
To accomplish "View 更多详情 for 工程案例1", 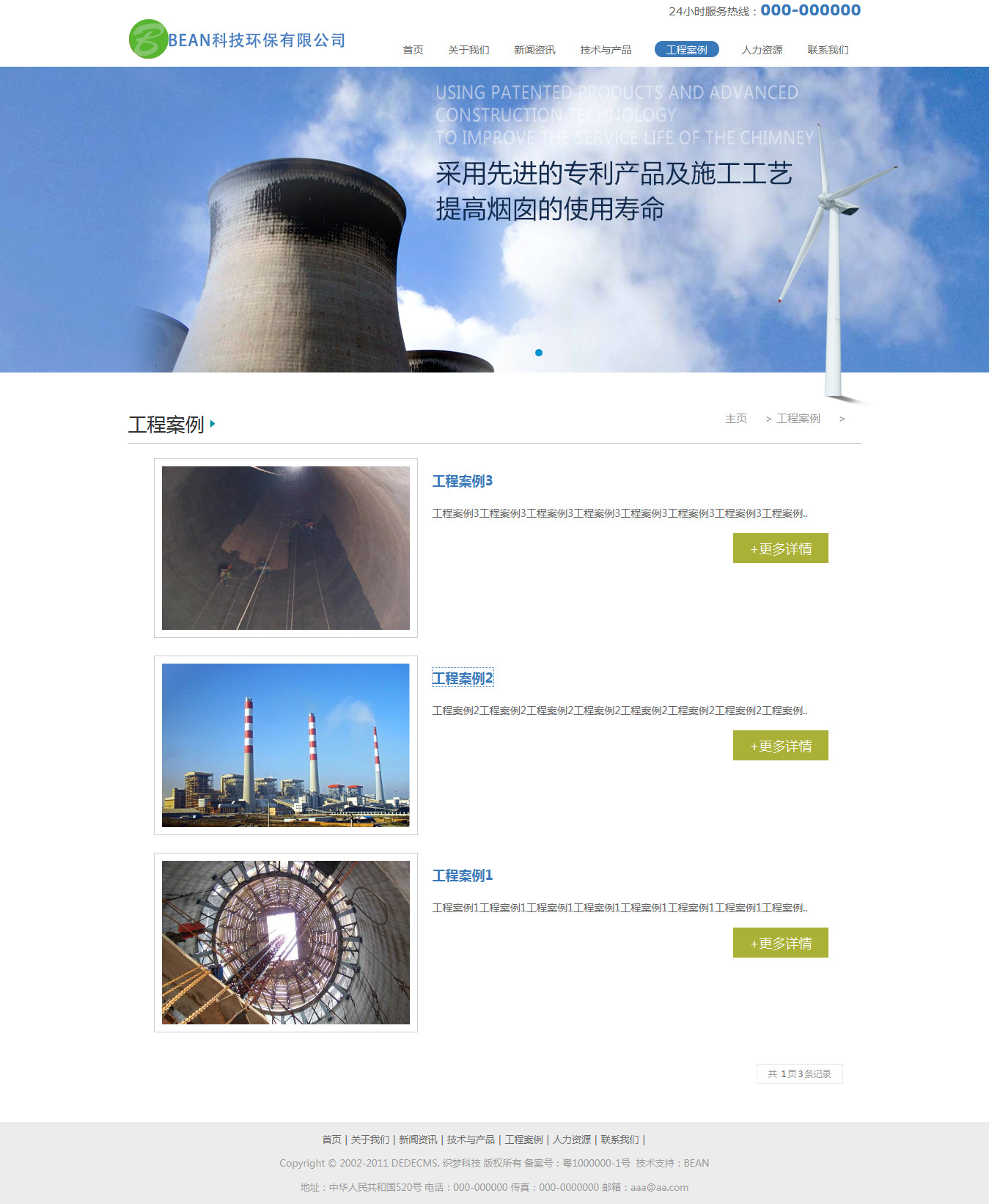I will click(x=780, y=943).
